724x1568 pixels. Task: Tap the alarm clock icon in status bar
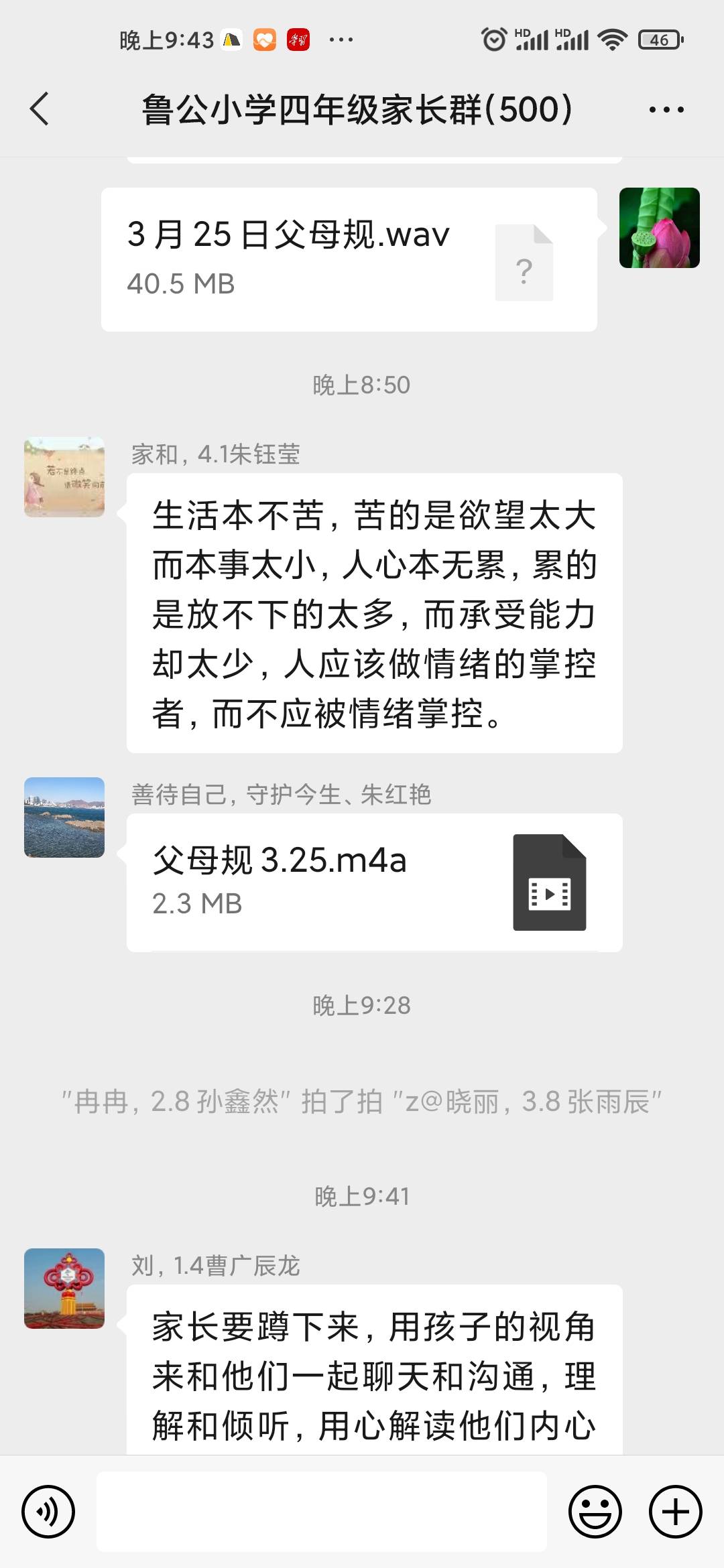494,40
